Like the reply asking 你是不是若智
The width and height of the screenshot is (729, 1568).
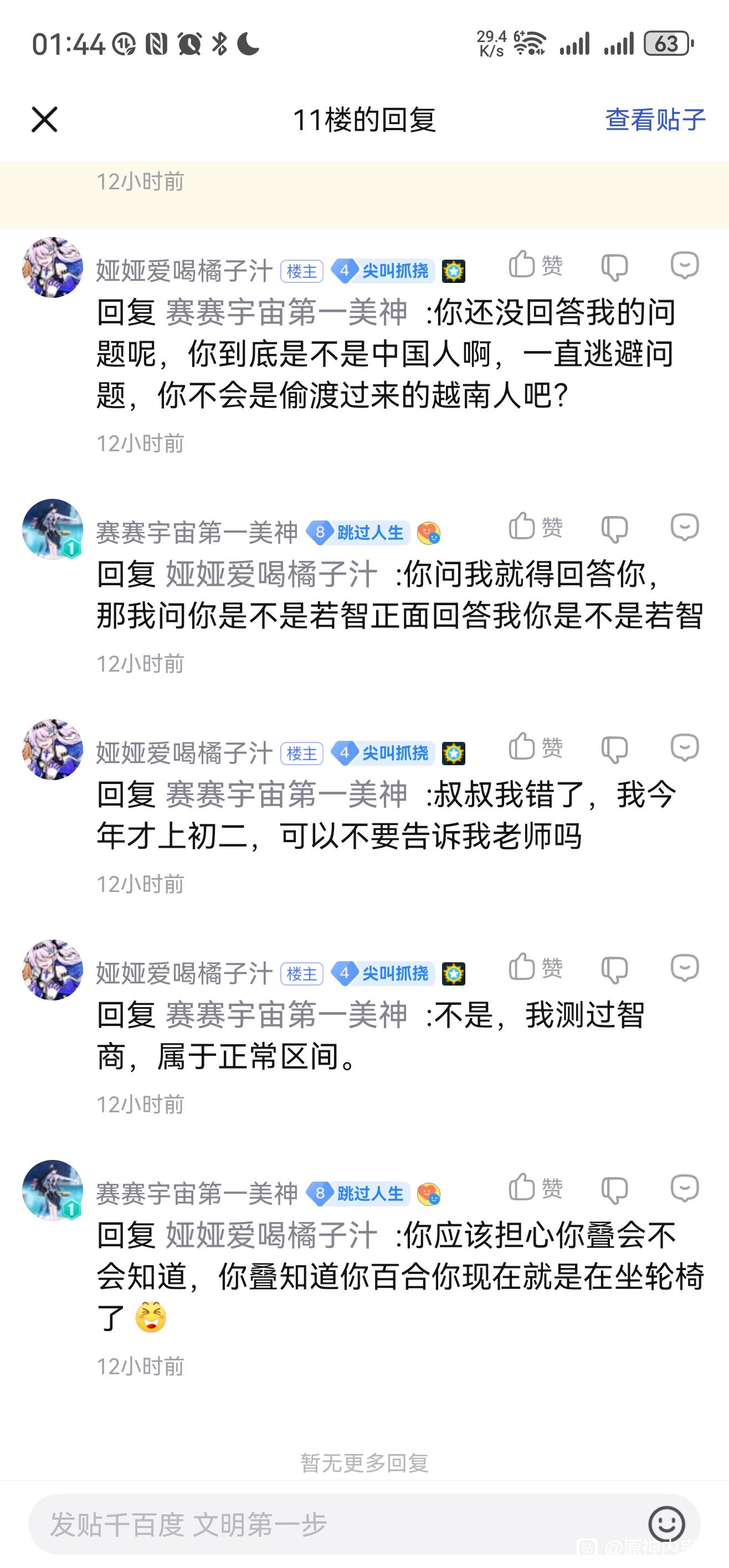[x=536, y=527]
